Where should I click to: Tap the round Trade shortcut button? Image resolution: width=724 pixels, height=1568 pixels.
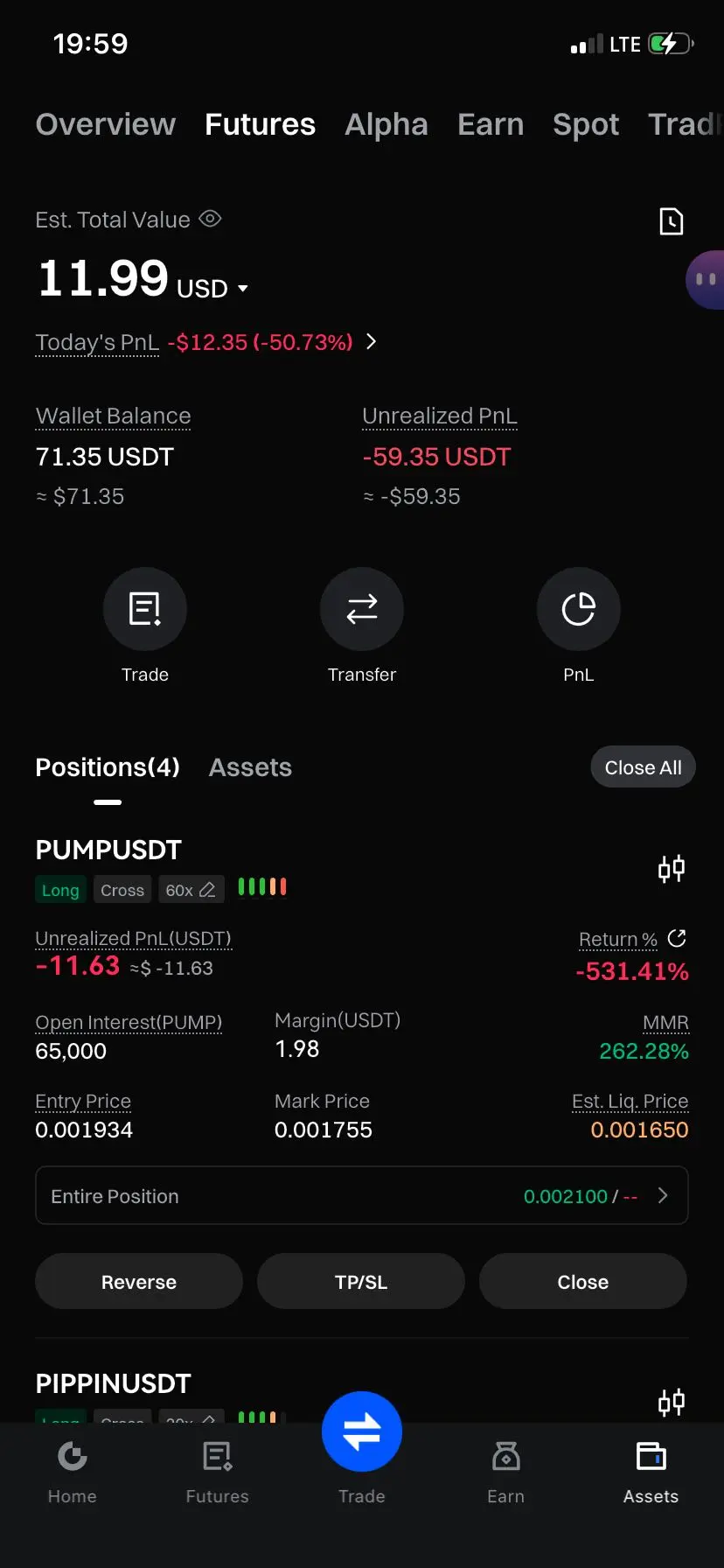pos(145,609)
